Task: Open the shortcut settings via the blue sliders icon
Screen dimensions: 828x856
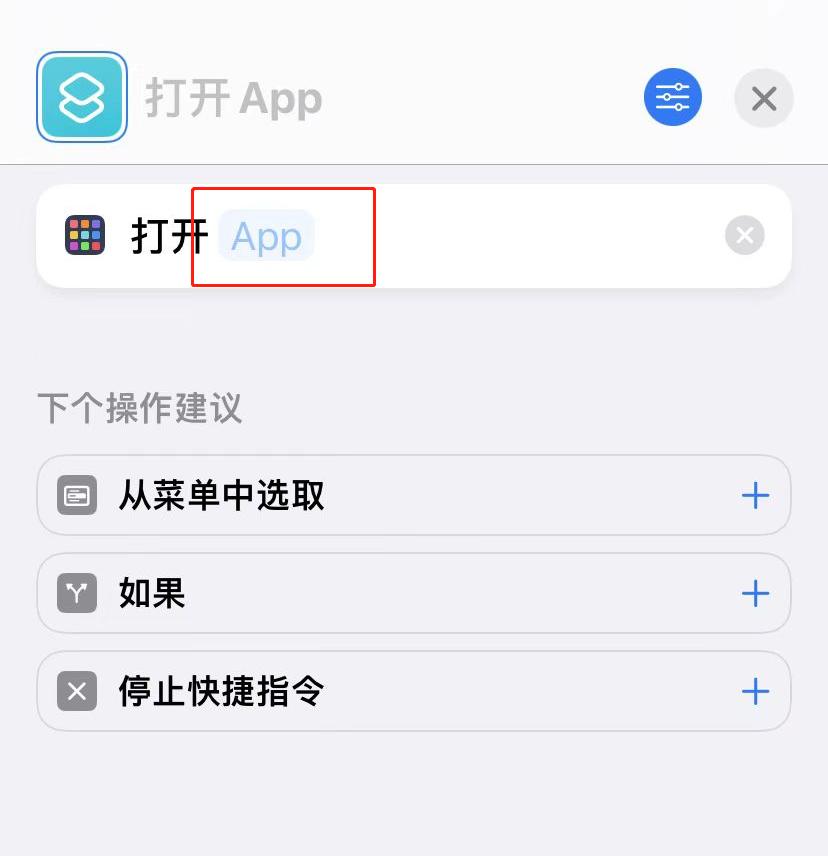Action: coord(673,97)
